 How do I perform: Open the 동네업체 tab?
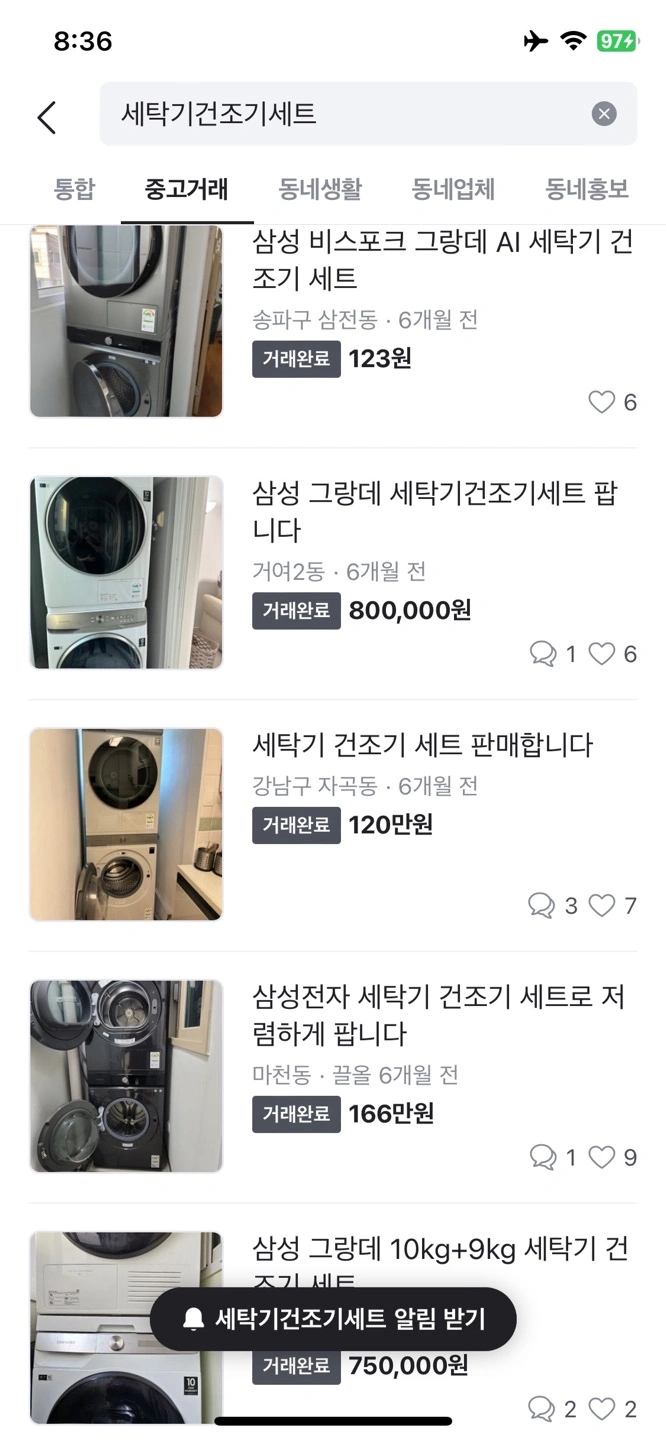click(453, 189)
